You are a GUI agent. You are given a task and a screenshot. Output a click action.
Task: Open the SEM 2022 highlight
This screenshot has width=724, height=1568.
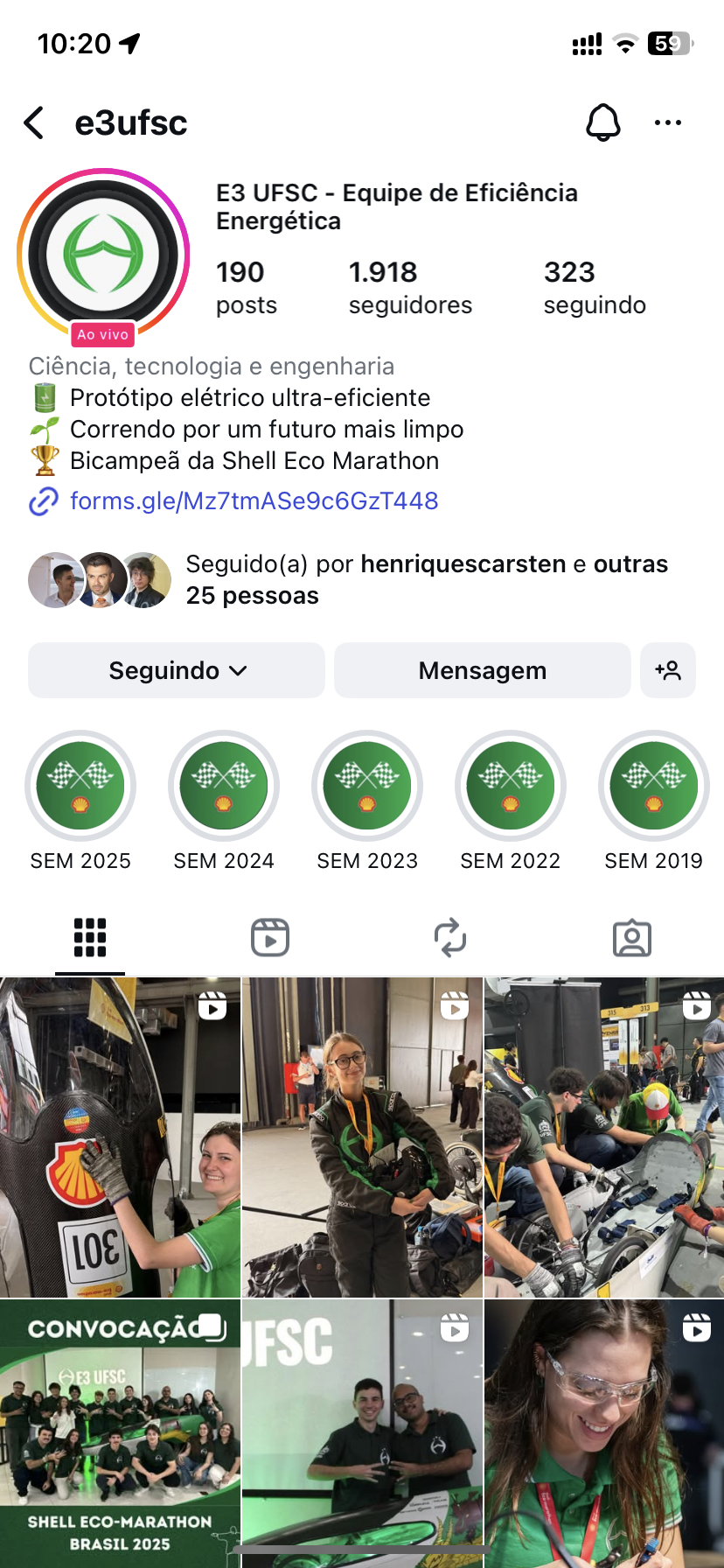click(x=511, y=786)
